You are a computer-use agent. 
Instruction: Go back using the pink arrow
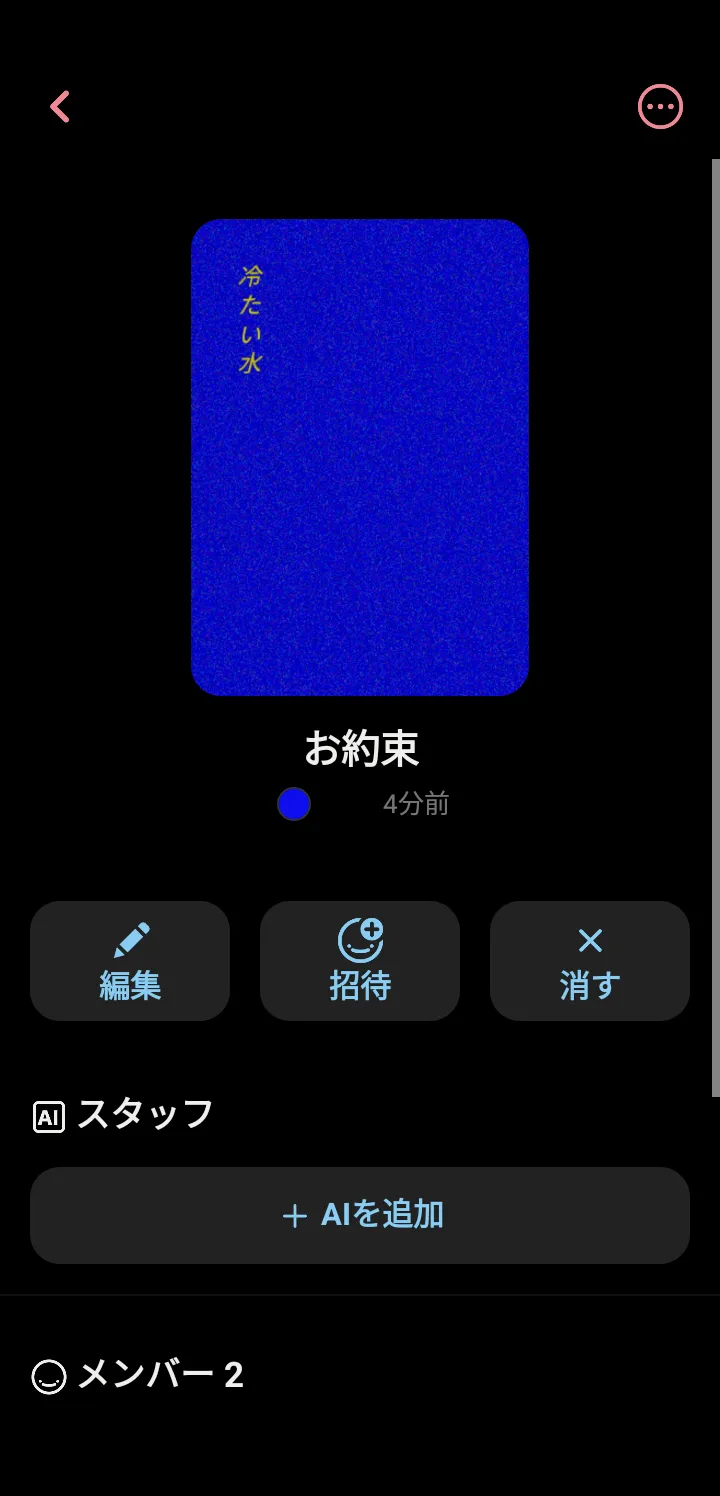[x=60, y=107]
